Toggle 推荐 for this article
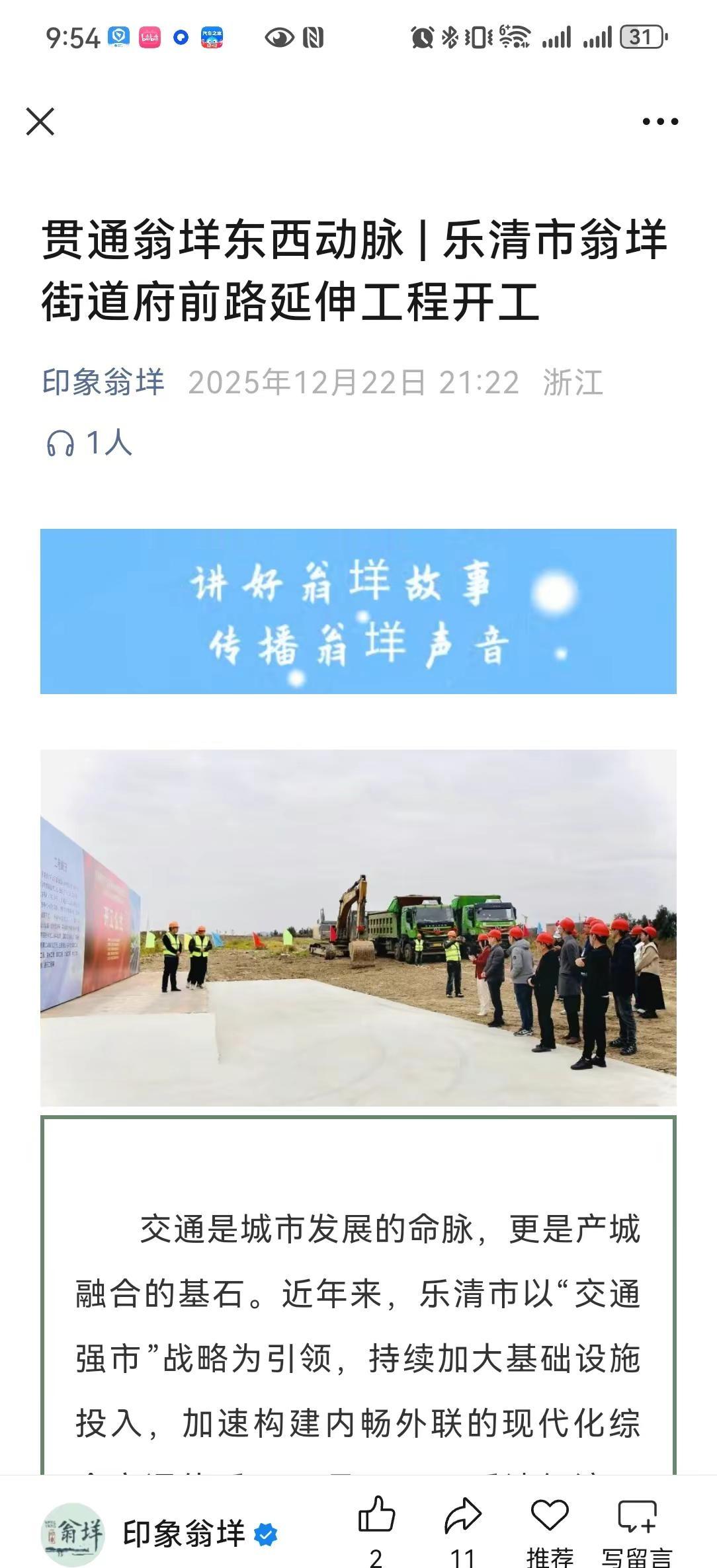 point(548,1512)
